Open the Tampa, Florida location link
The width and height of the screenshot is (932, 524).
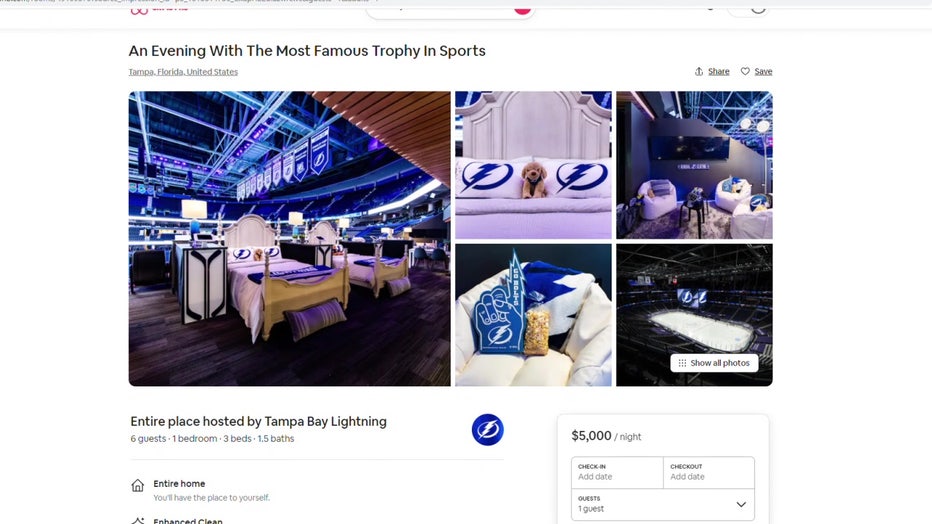point(183,72)
